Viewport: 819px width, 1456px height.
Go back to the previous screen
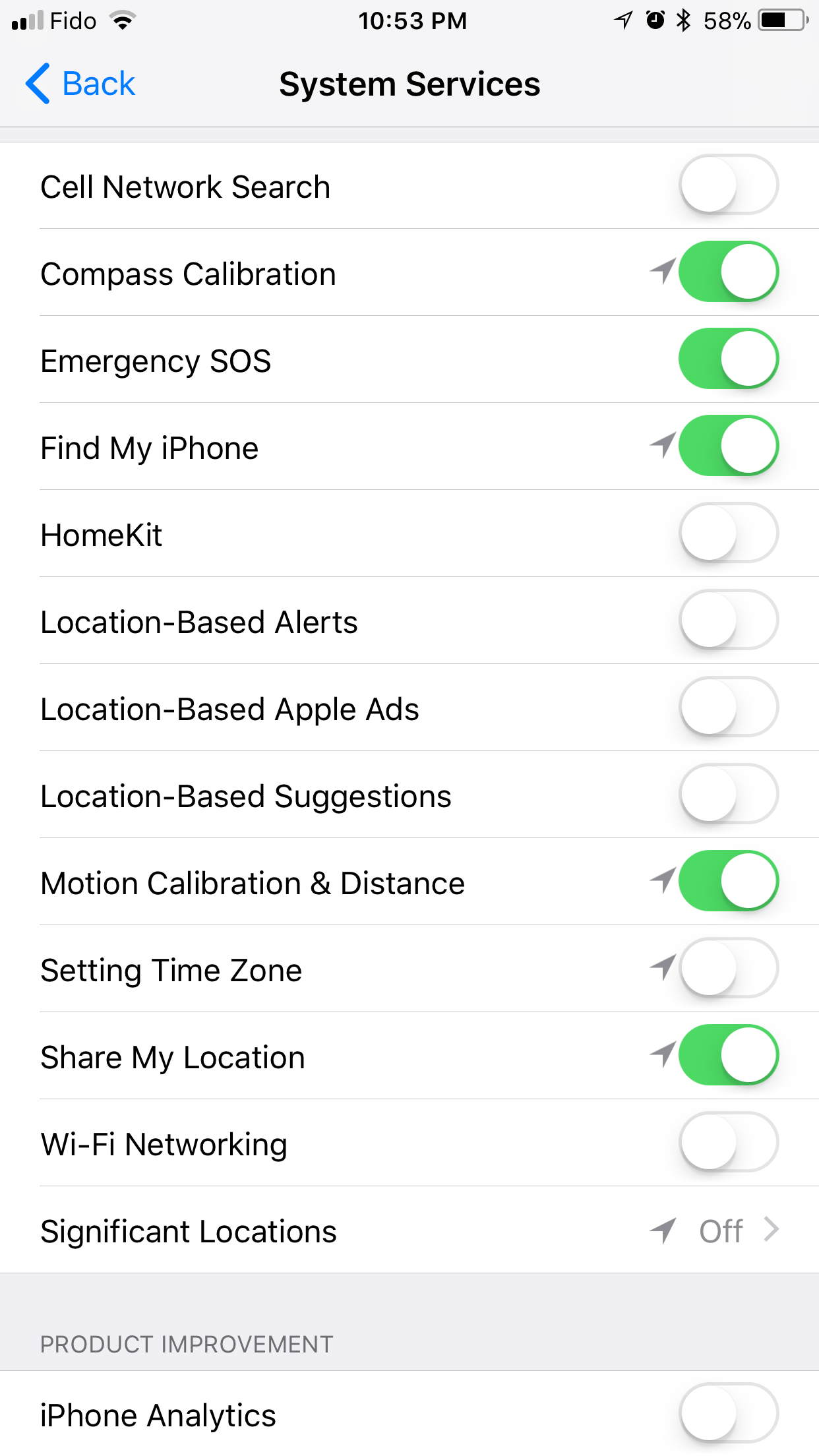(x=80, y=84)
